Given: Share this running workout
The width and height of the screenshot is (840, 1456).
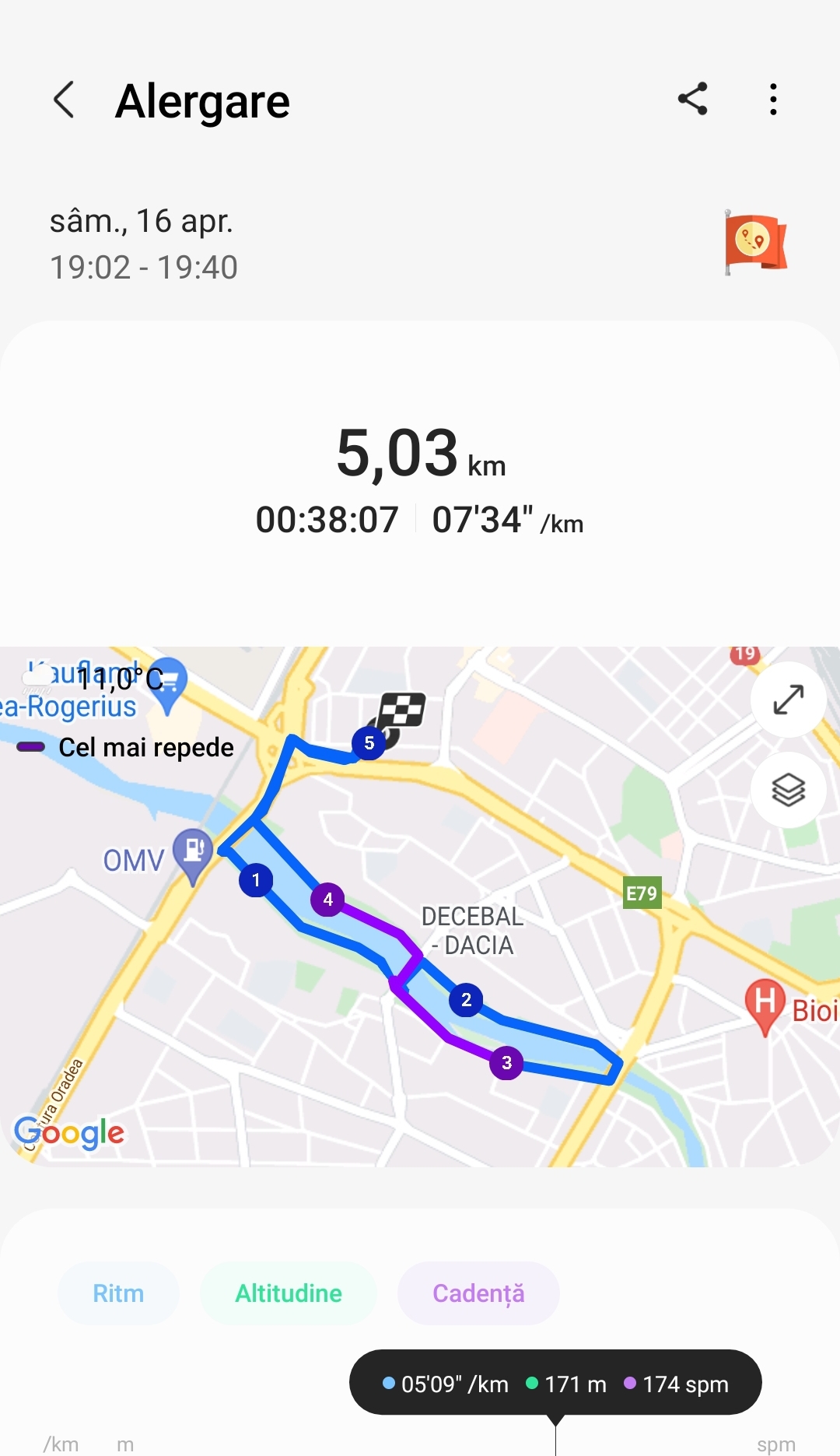Looking at the screenshot, I should (692, 99).
